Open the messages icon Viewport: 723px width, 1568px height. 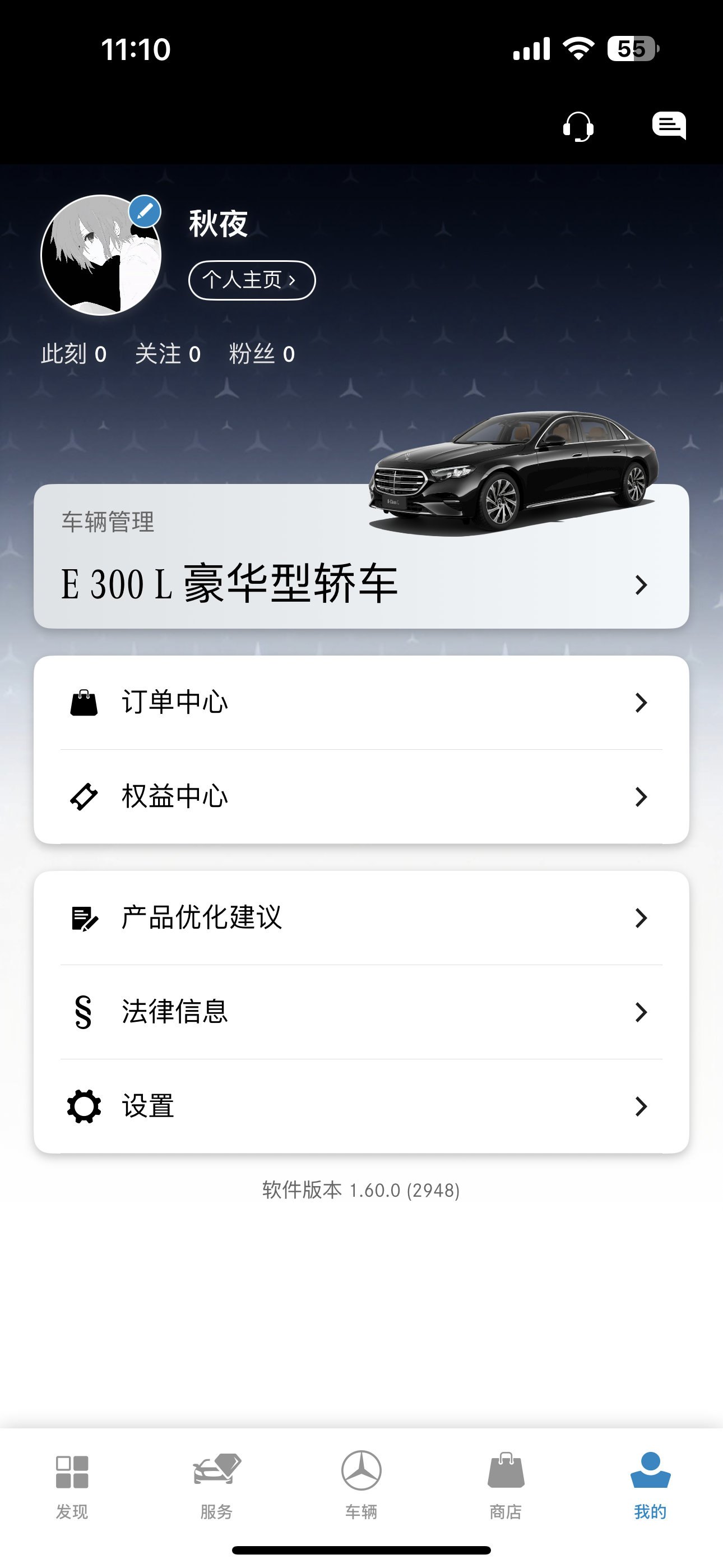[669, 126]
